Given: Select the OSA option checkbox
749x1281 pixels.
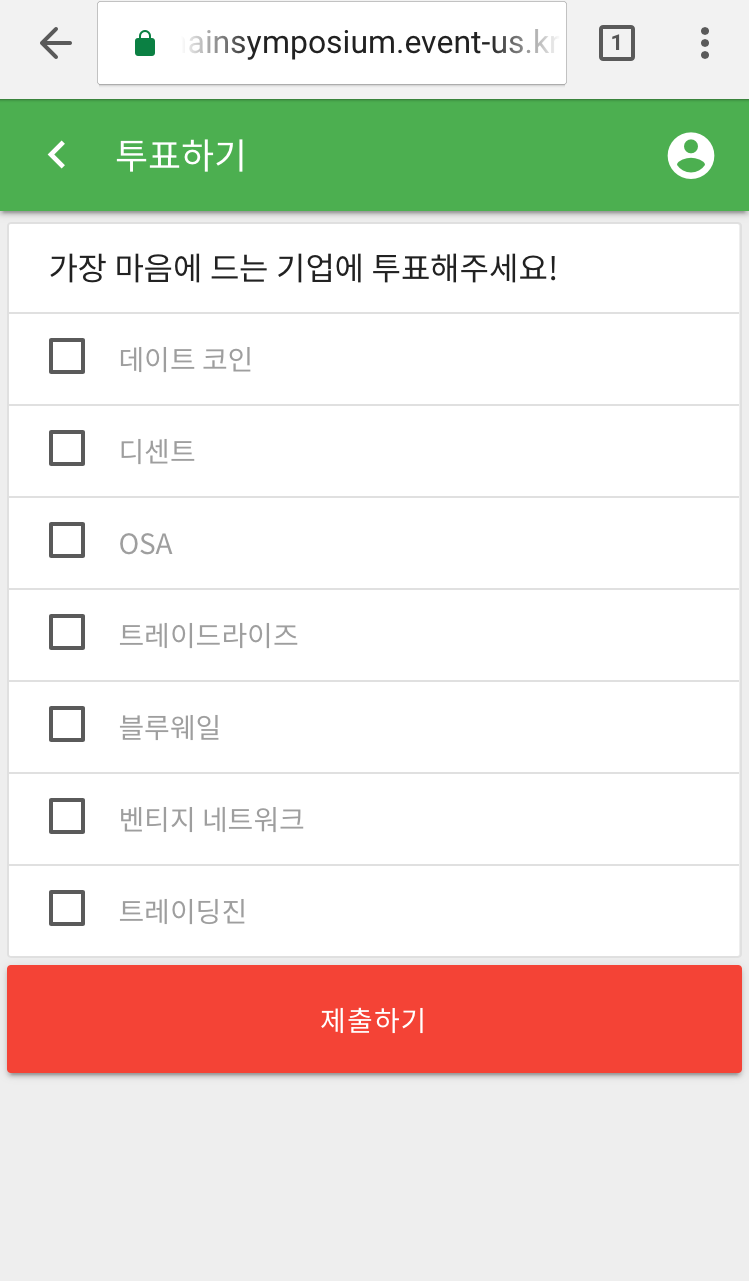Looking at the screenshot, I should click(x=66, y=540).
